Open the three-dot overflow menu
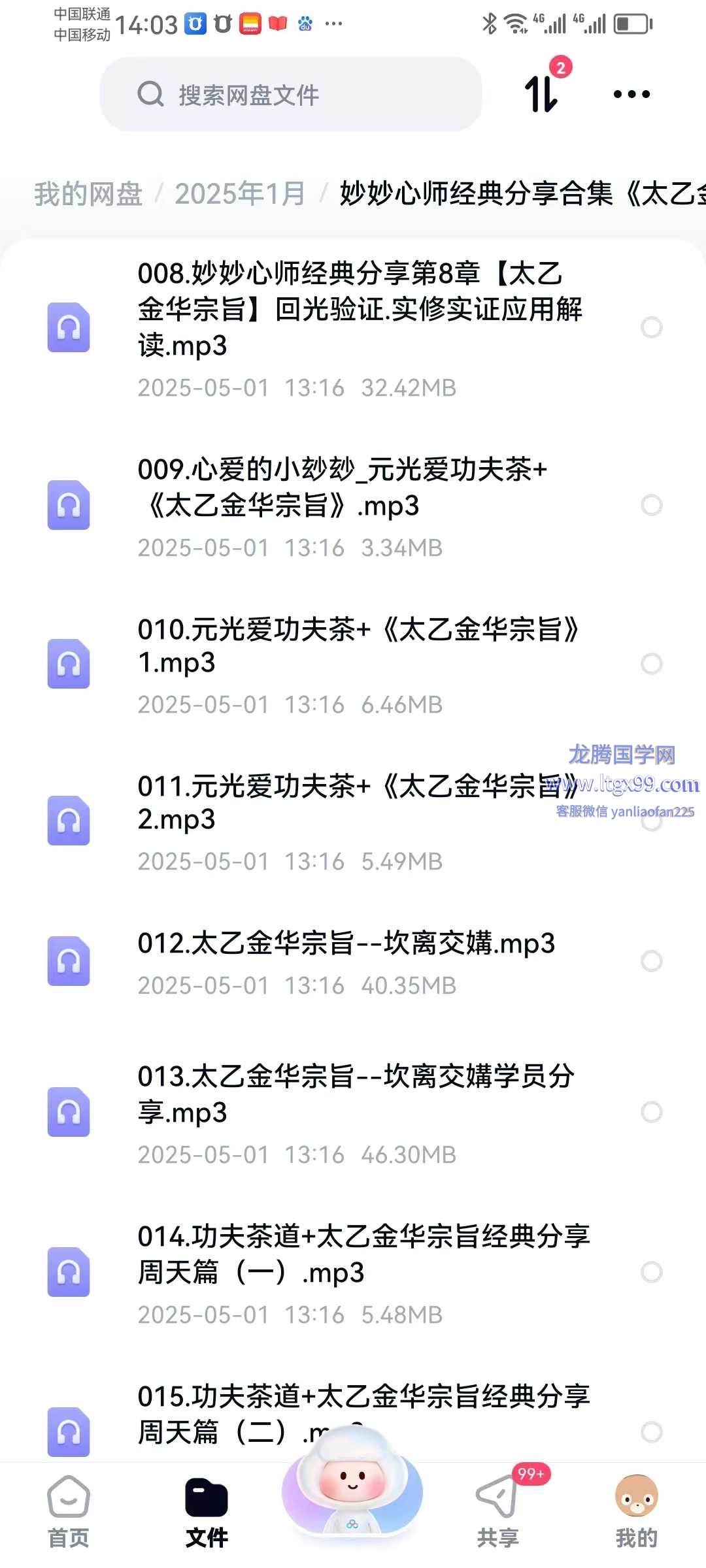Screen dimensions: 706x1568 (x=631, y=94)
